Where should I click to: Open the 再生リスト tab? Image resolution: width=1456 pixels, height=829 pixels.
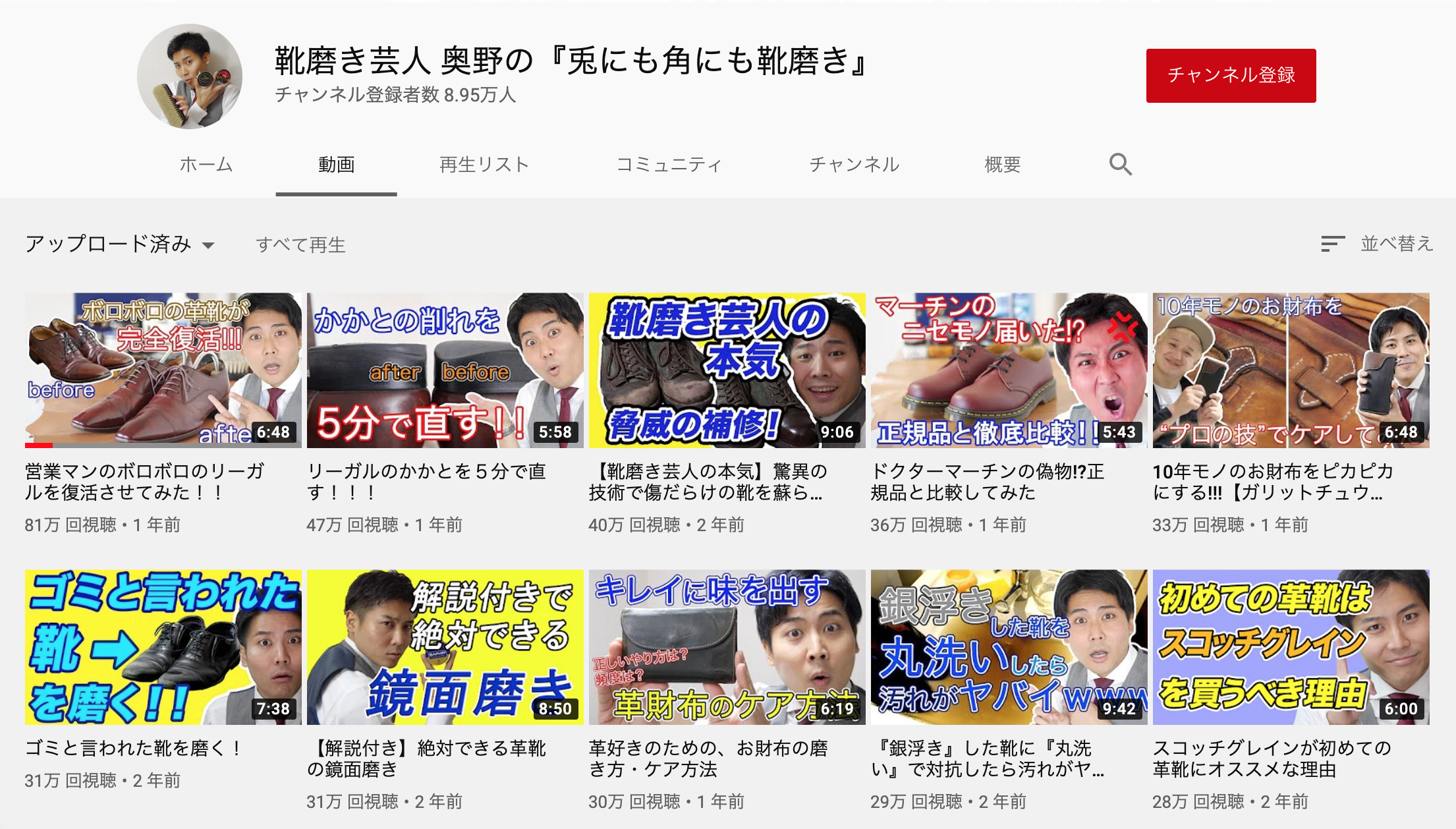(x=484, y=164)
